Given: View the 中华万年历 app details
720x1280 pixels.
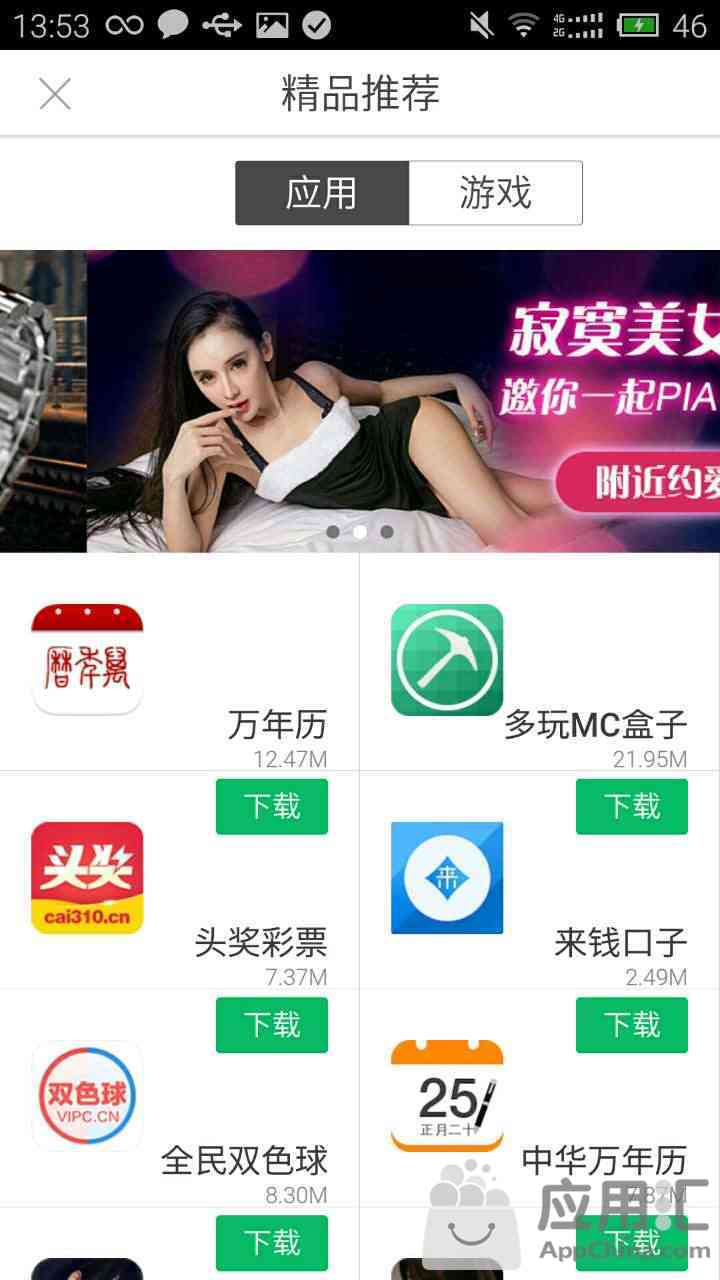Looking at the screenshot, I should coord(540,1098).
